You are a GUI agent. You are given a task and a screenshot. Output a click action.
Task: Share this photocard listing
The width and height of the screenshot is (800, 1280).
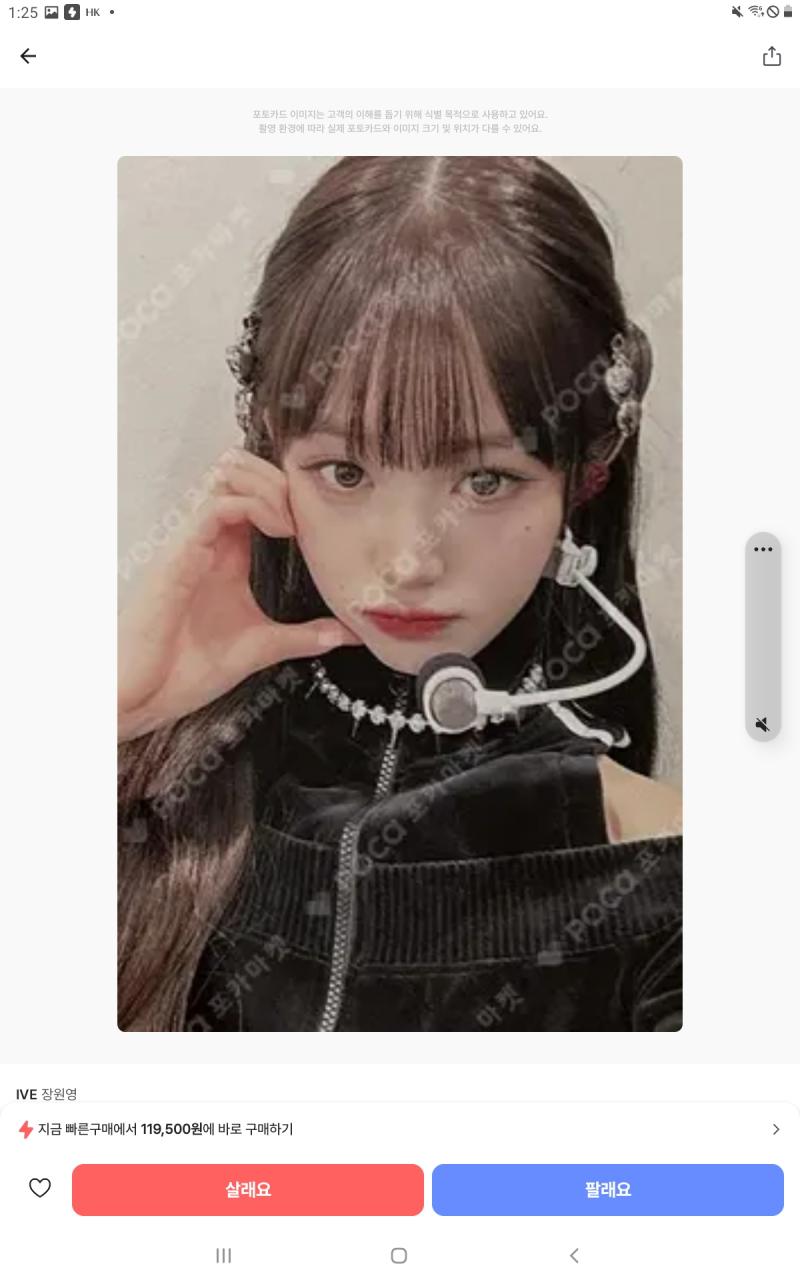click(x=771, y=56)
